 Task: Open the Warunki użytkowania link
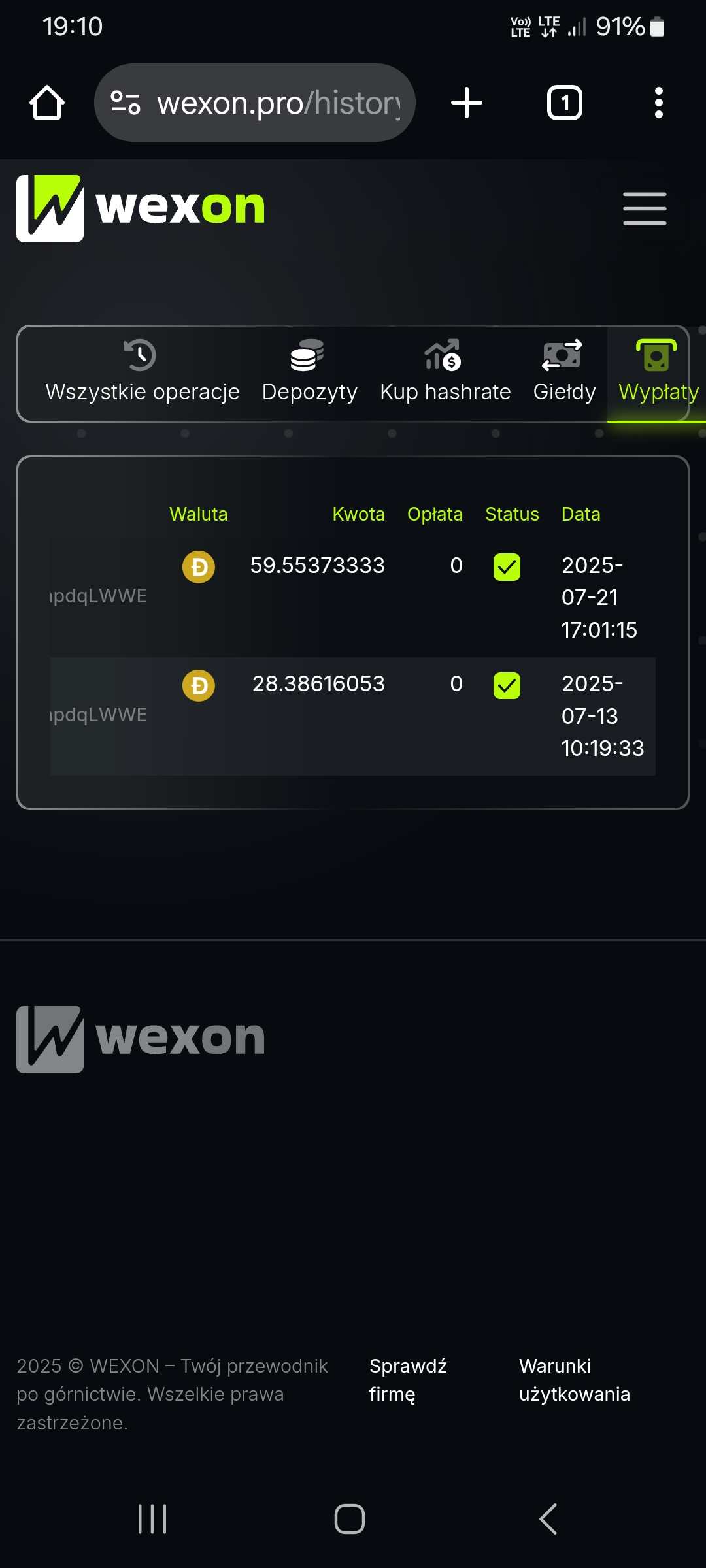point(575,1380)
